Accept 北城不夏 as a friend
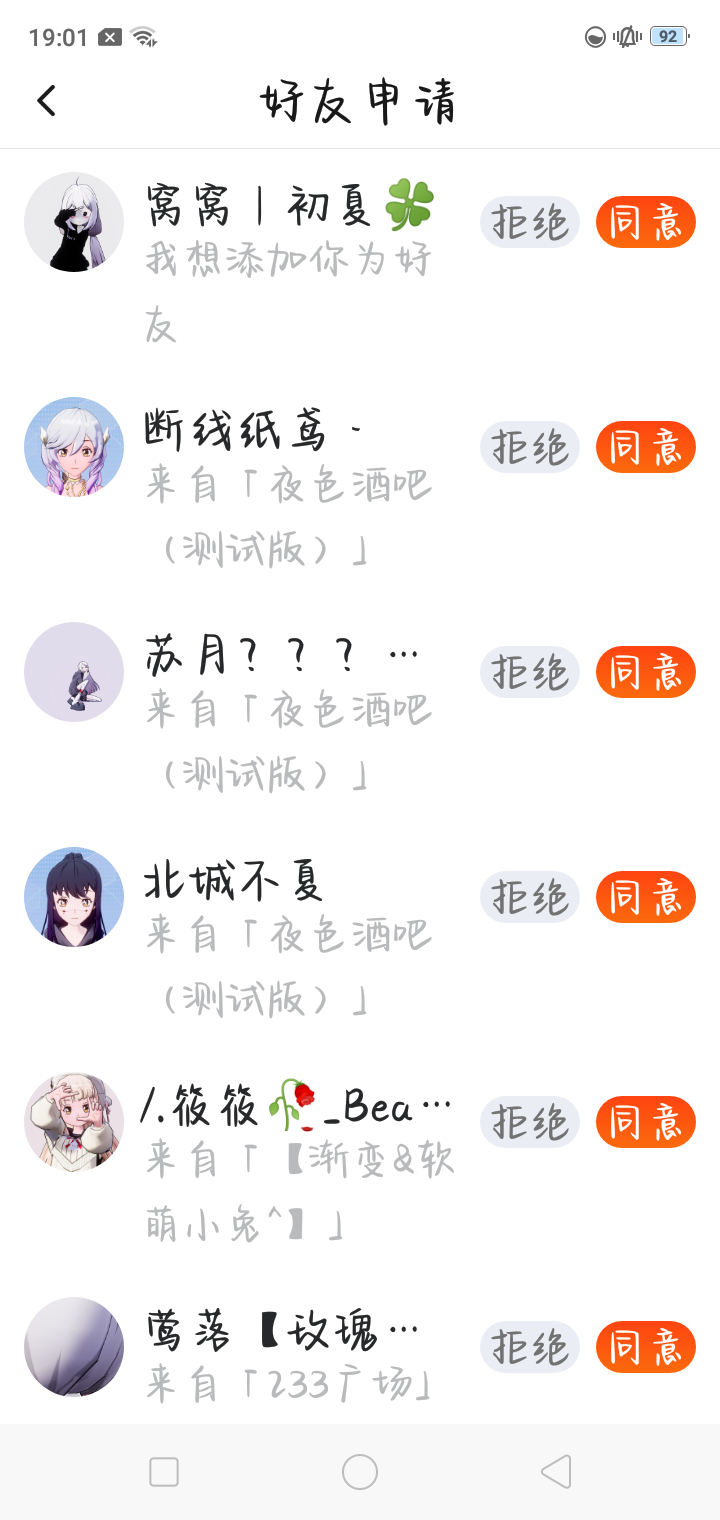 646,897
